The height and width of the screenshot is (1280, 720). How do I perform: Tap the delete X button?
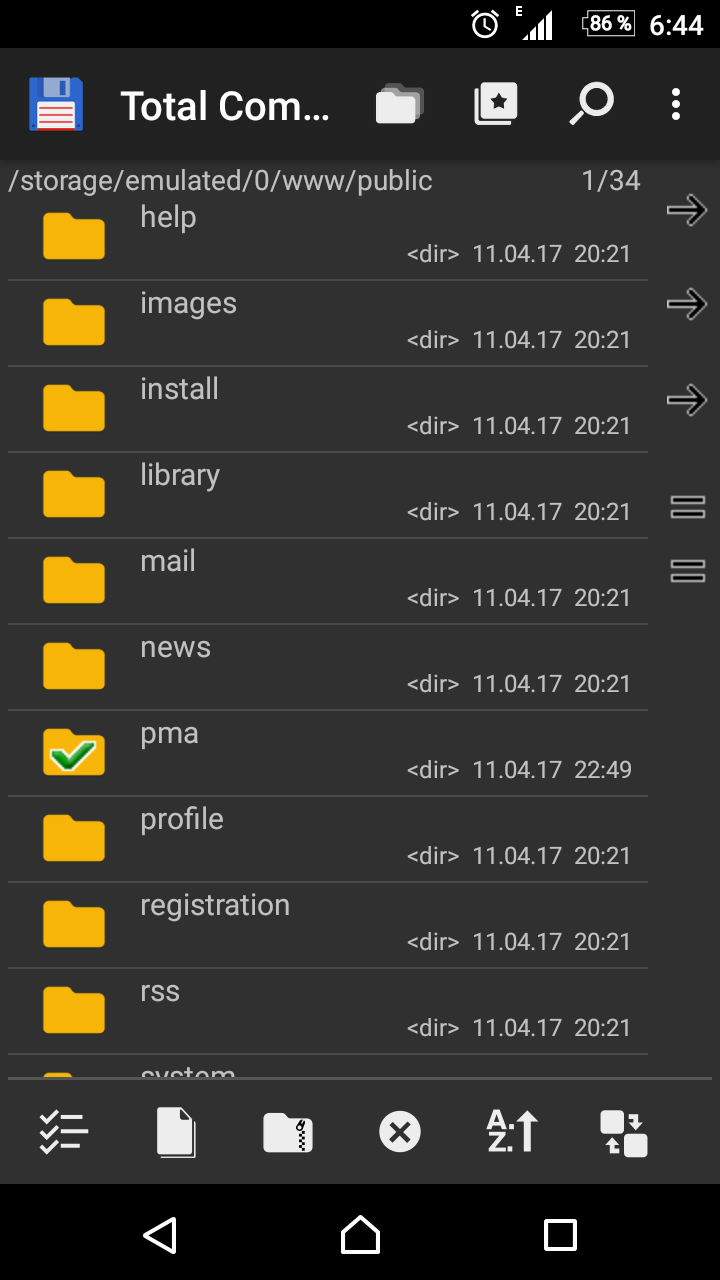coord(400,1133)
